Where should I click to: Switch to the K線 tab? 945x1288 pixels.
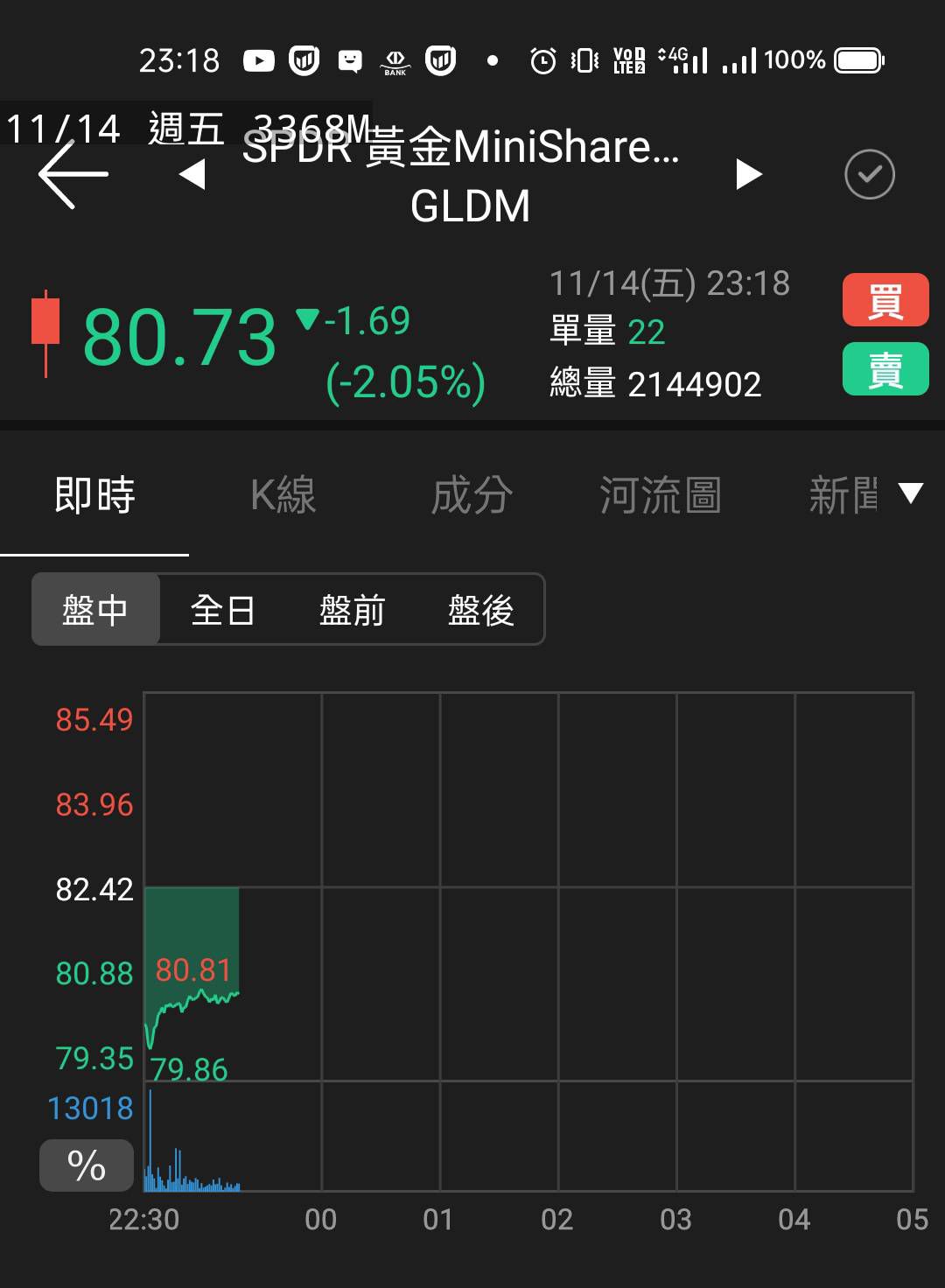(x=283, y=495)
